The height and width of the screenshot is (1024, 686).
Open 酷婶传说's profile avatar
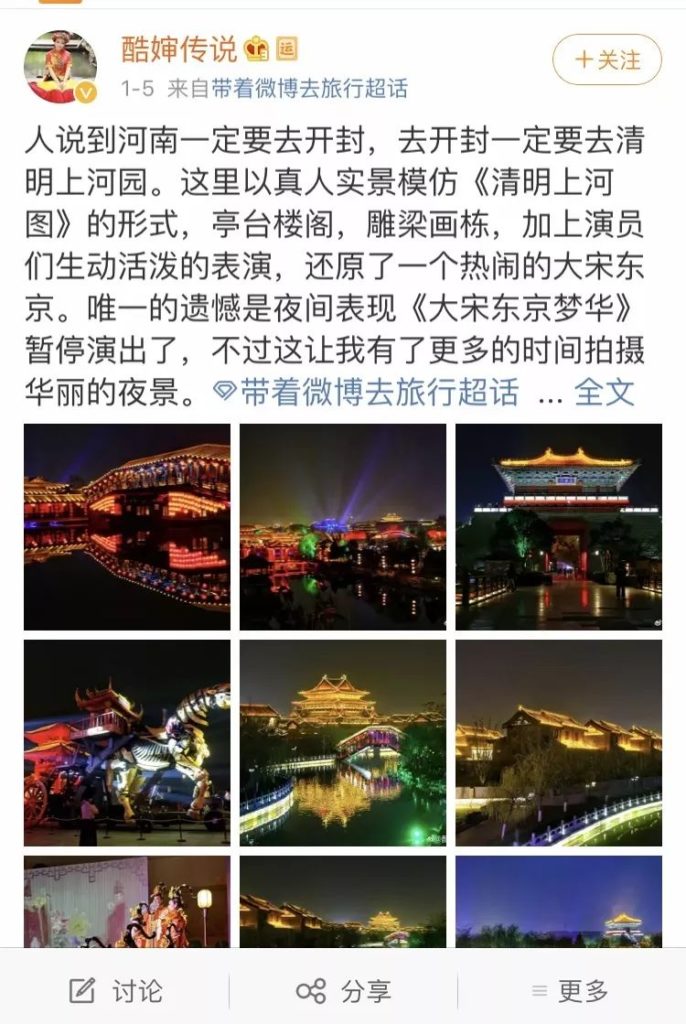60,65
